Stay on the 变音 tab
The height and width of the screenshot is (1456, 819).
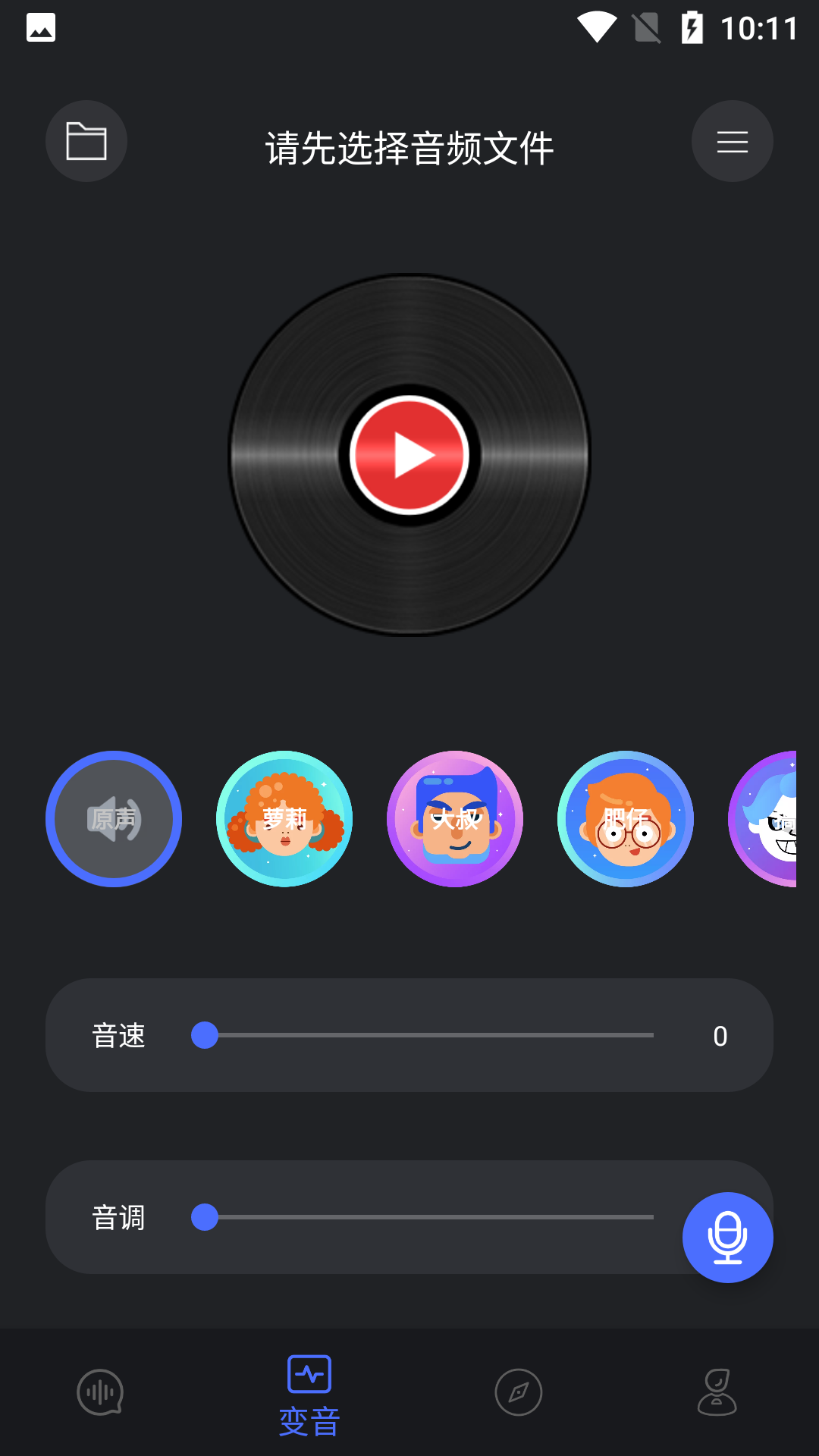[309, 1395]
